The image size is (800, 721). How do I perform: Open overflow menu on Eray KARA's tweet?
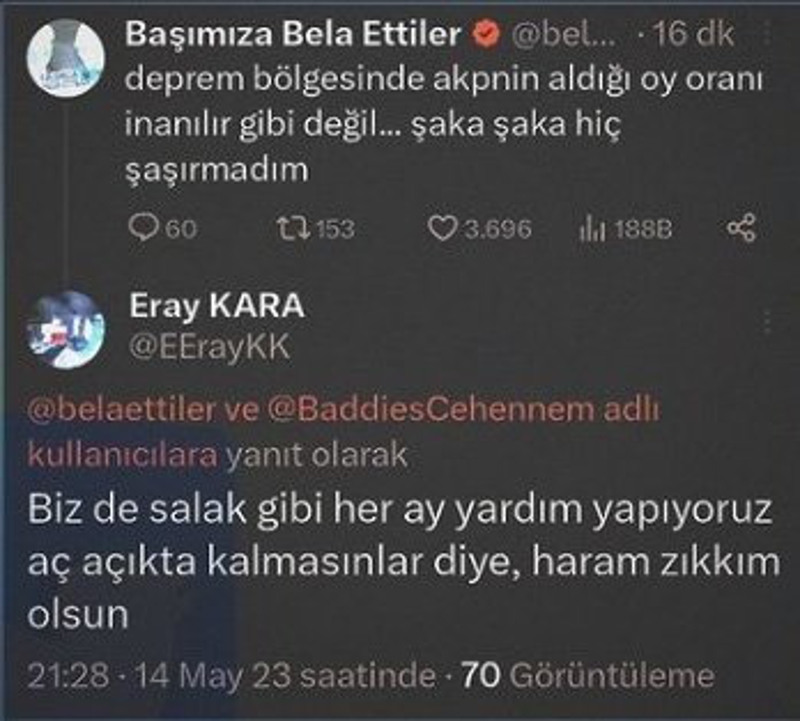tap(767, 323)
